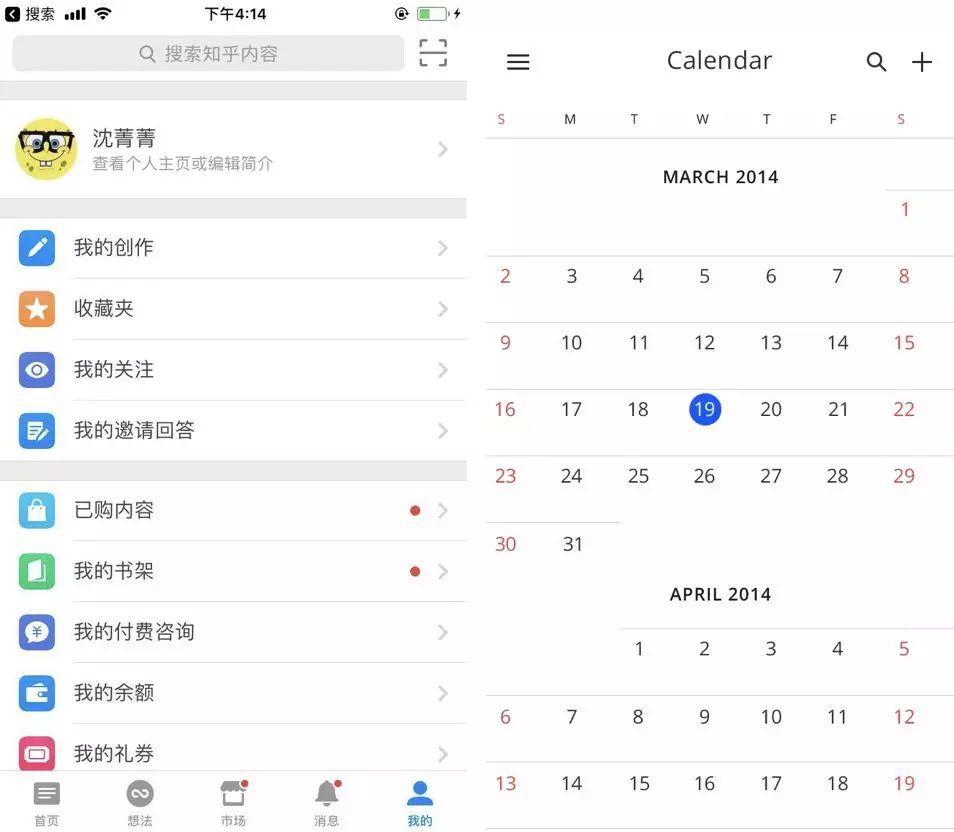Image resolution: width=954 pixels, height=832 pixels.
Task: Open 我的邀请回答 row
Action: tap(232, 431)
